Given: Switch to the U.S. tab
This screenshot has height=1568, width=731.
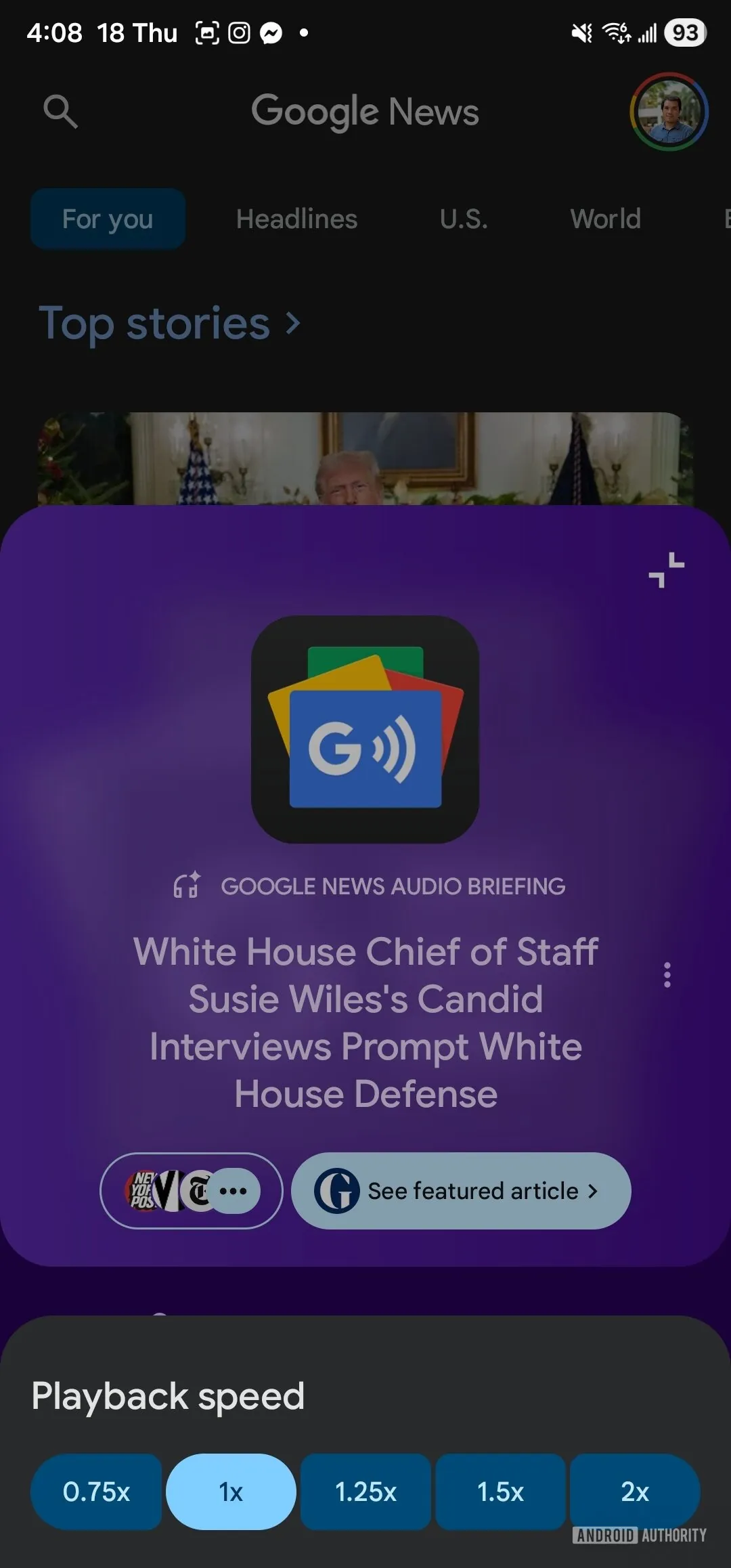Looking at the screenshot, I should (x=464, y=219).
